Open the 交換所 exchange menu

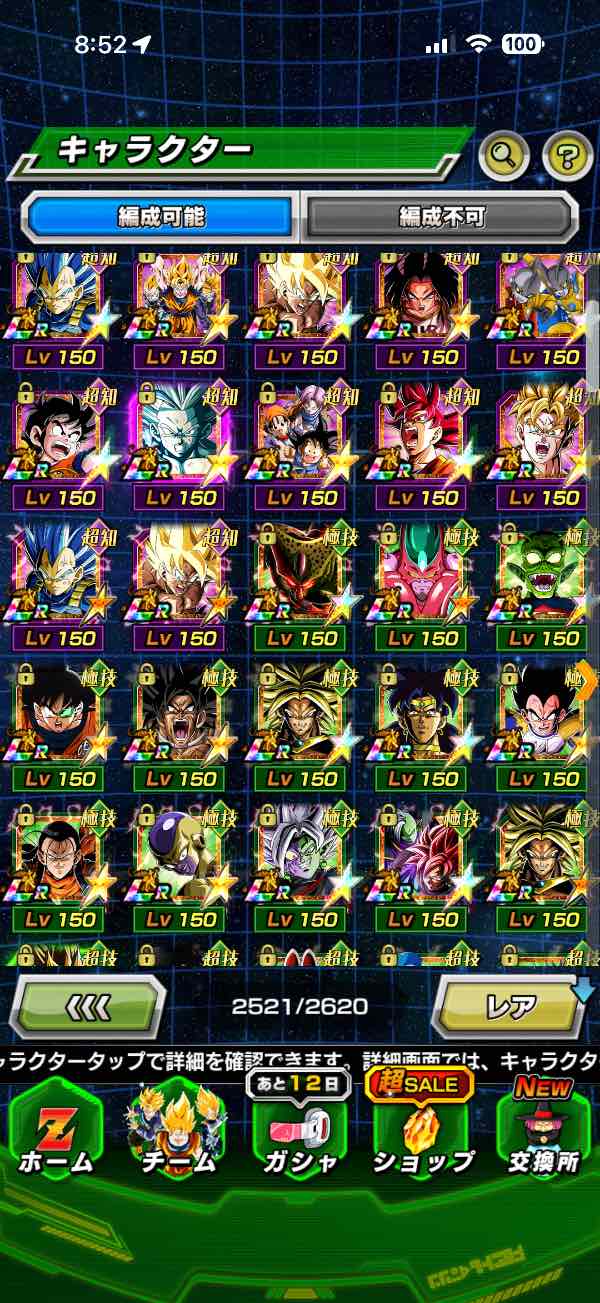(x=544, y=1131)
